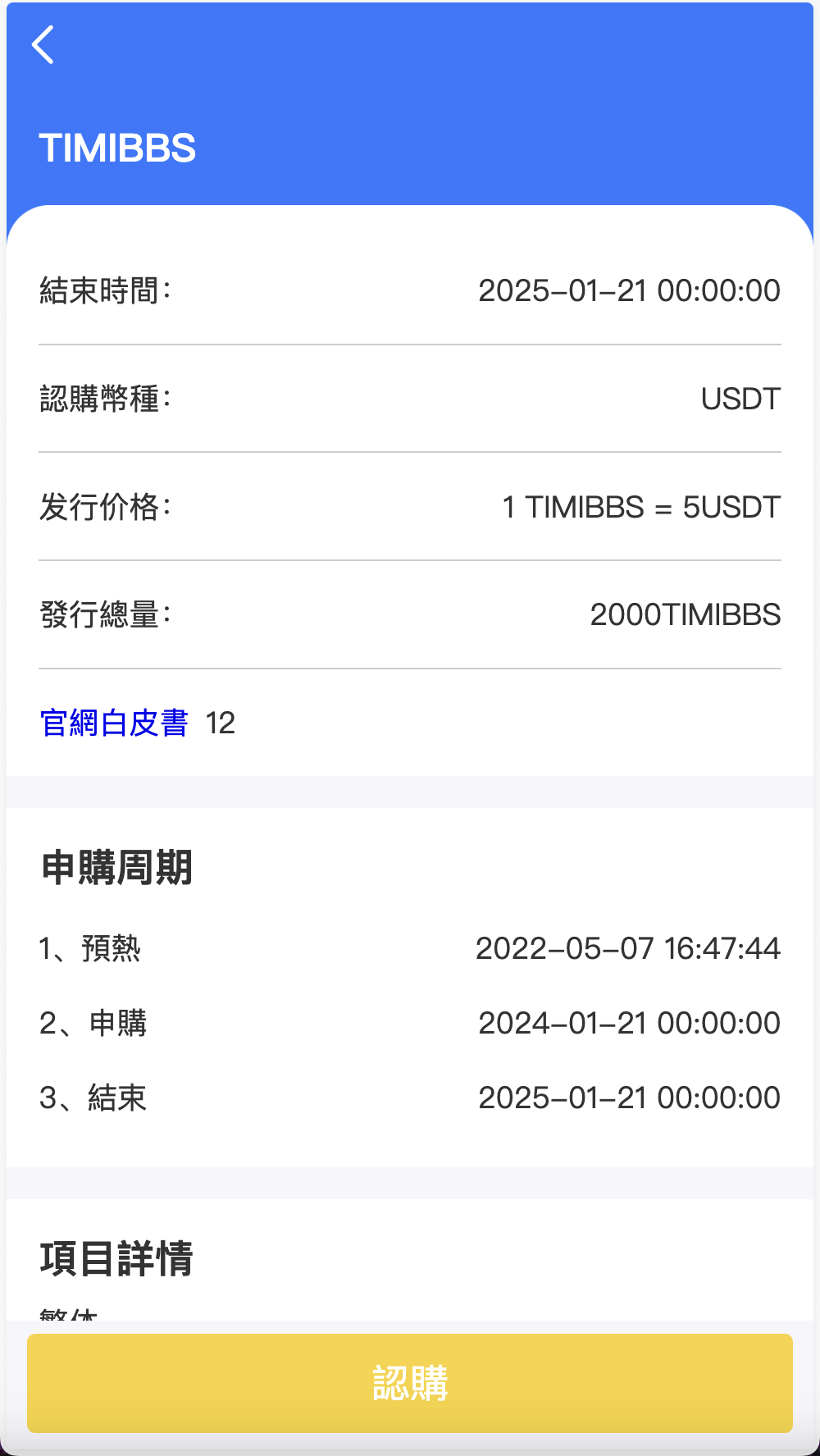820x1456 pixels.
Task: Click the 2000TIMIBBS supply value
Action: (686, 614)
